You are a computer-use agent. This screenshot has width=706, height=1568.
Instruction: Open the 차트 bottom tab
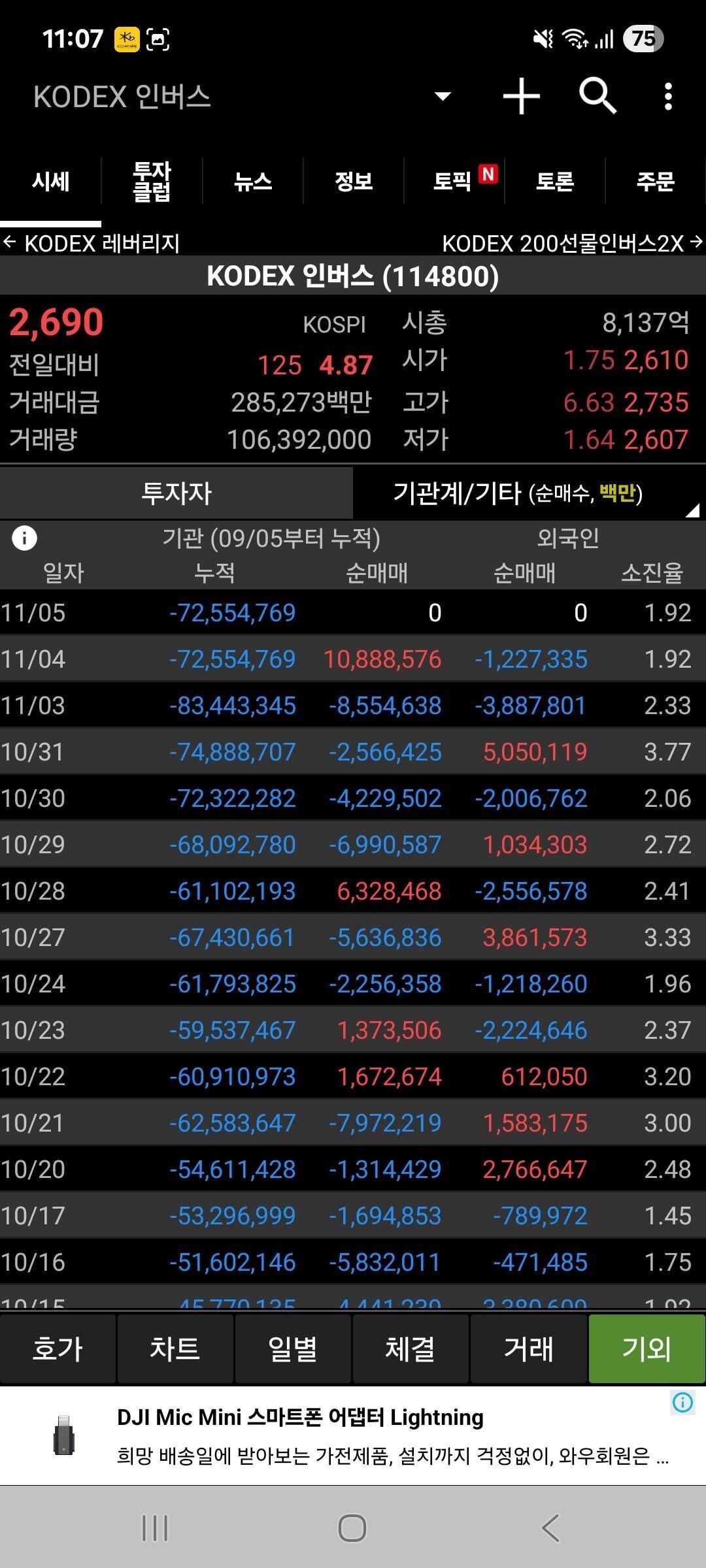(x=175, y=1349)
